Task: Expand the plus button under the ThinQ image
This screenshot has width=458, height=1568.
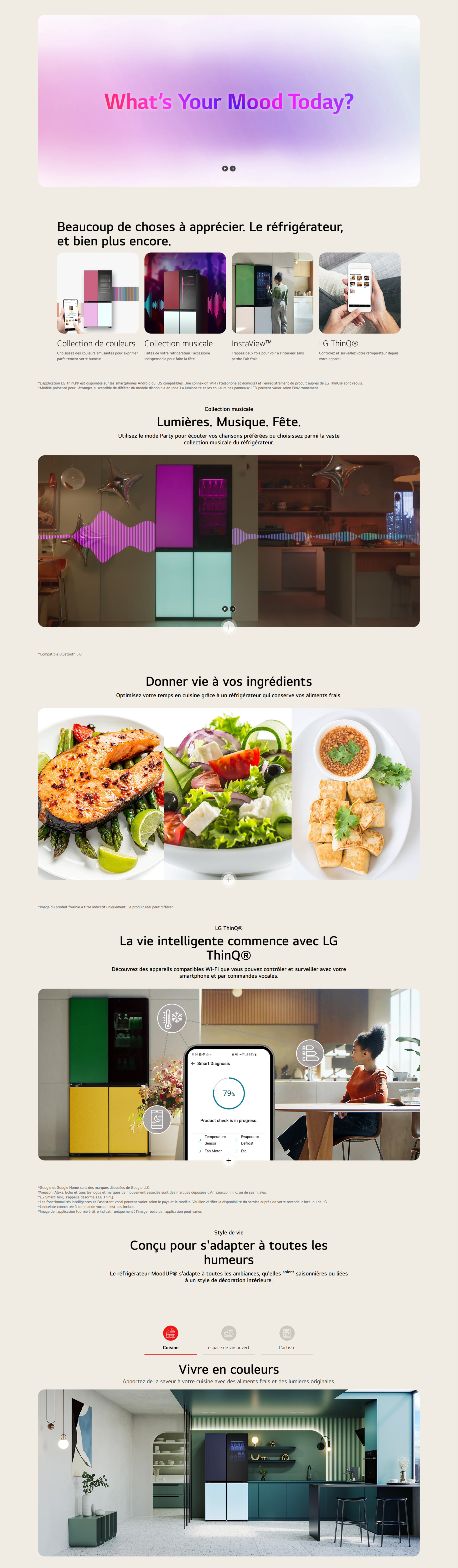Action: 229,1160
